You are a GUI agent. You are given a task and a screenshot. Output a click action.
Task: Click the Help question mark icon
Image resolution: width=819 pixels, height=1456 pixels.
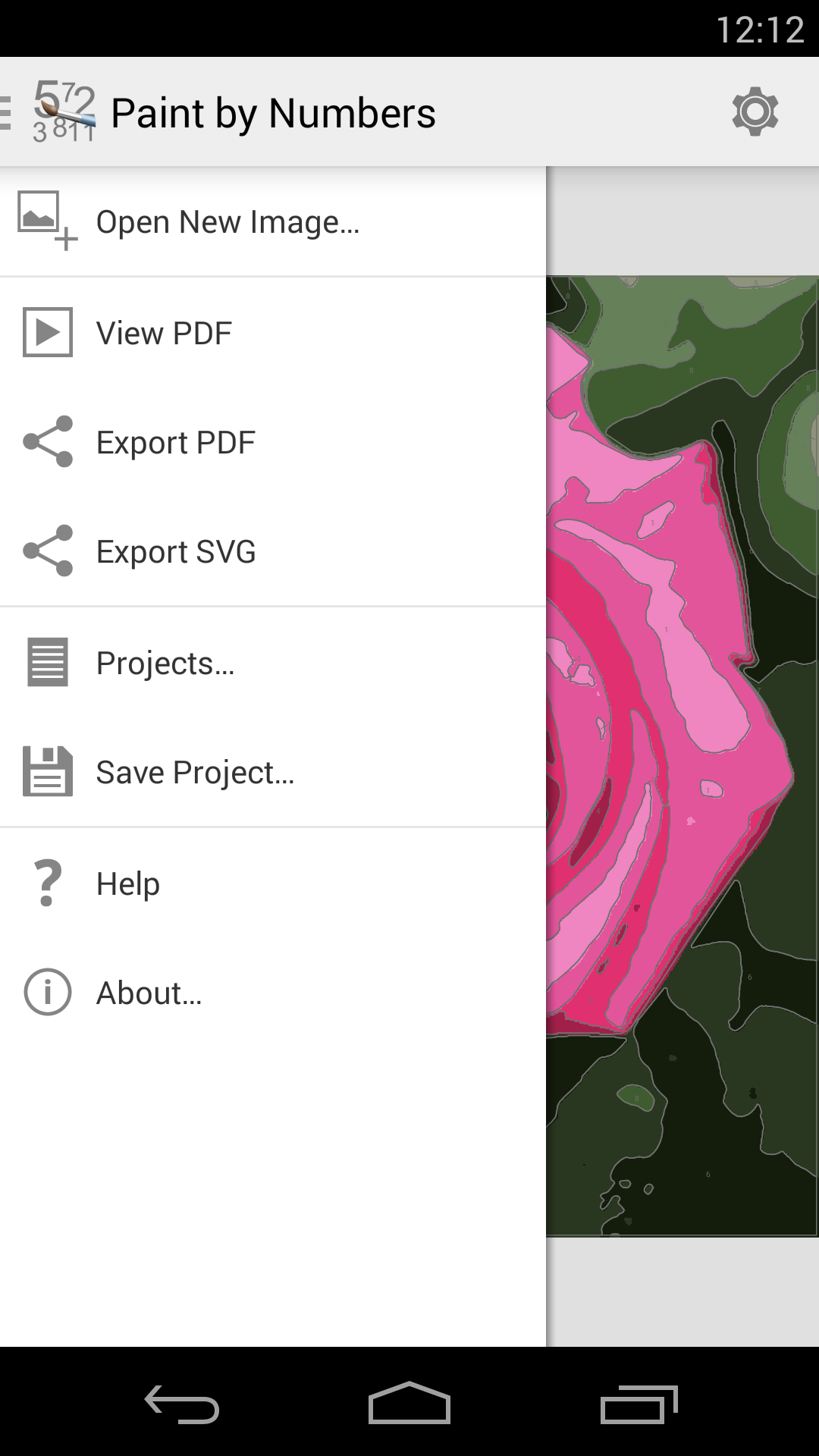(x=47, y=882)
